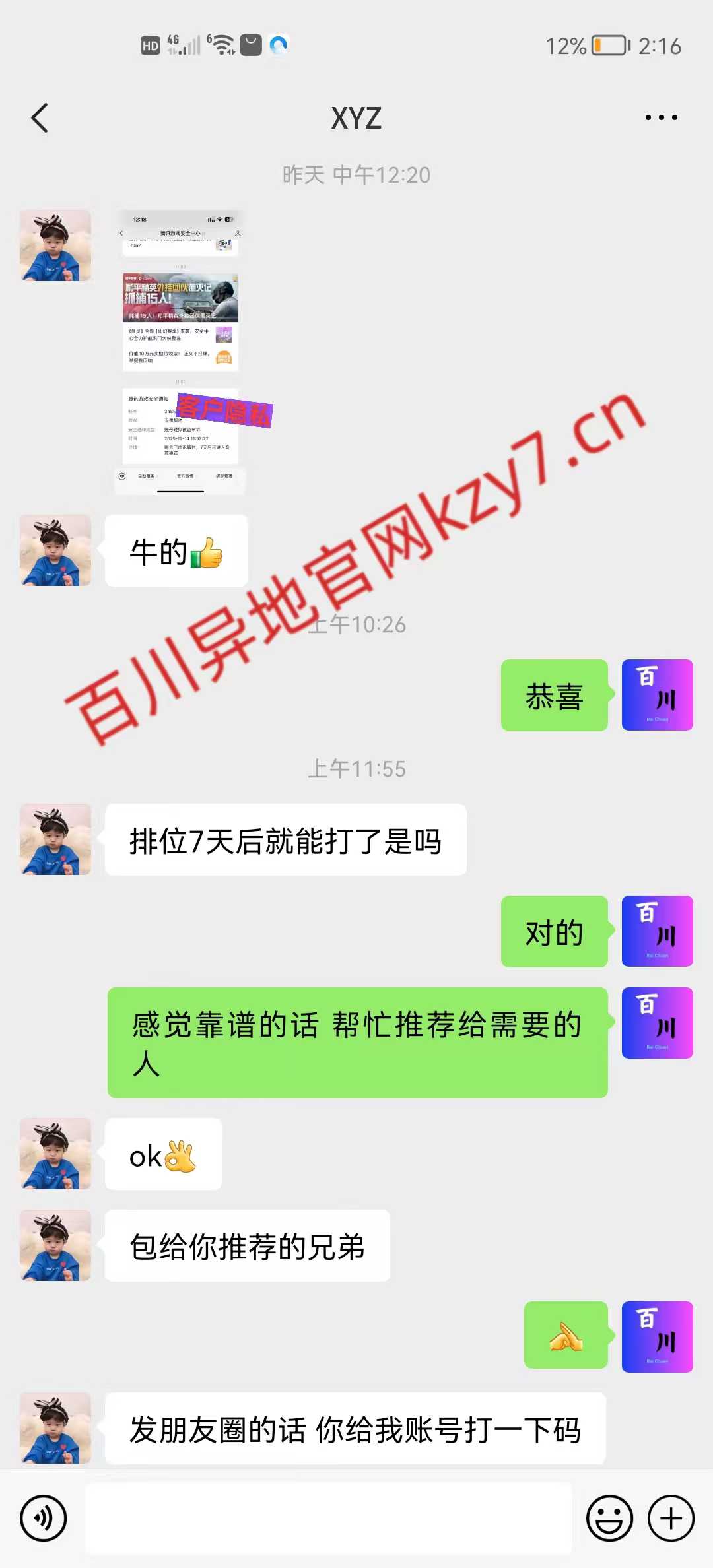Open the chat's three-dot options menu
This screenshot has height=1568, width=713.
(661, 118)
